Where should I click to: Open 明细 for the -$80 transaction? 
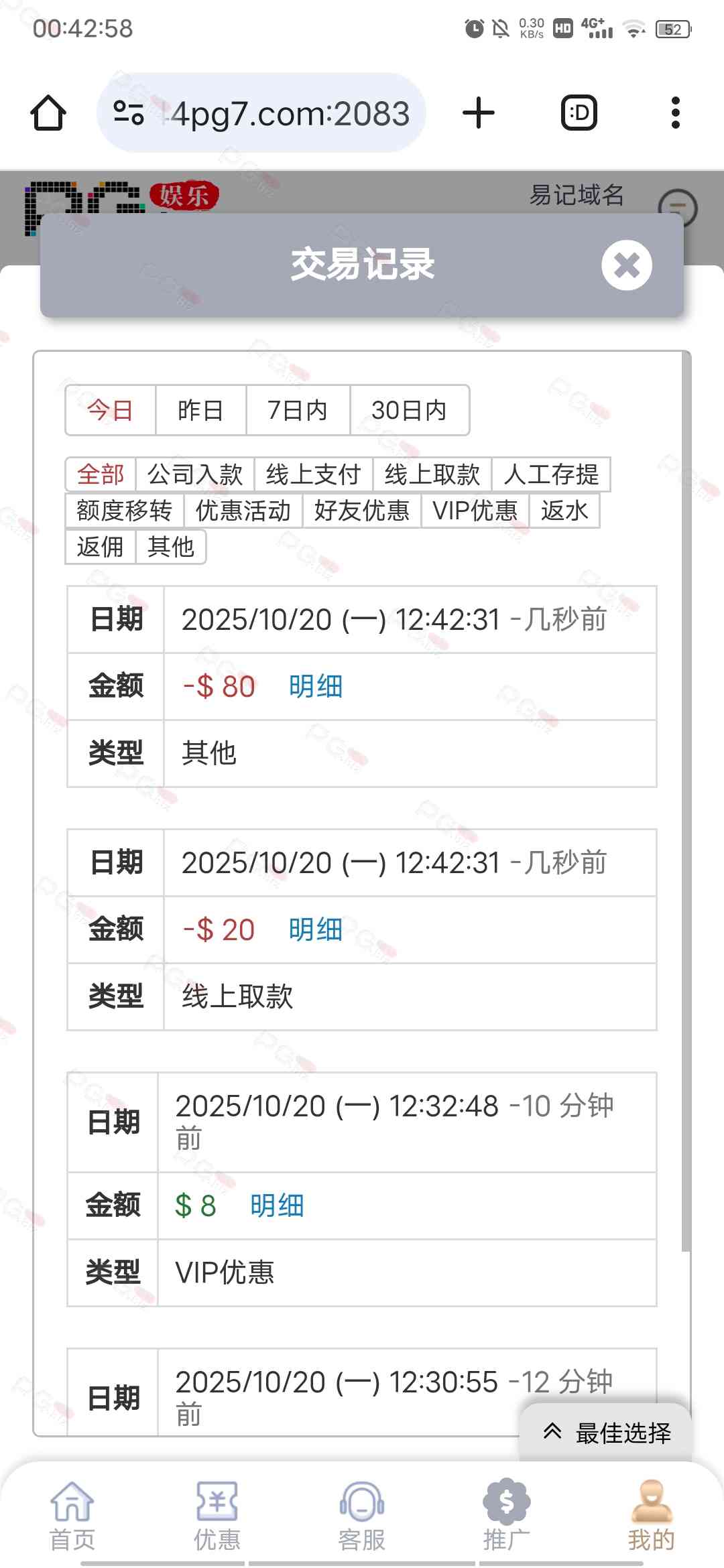tap(316, 687)
